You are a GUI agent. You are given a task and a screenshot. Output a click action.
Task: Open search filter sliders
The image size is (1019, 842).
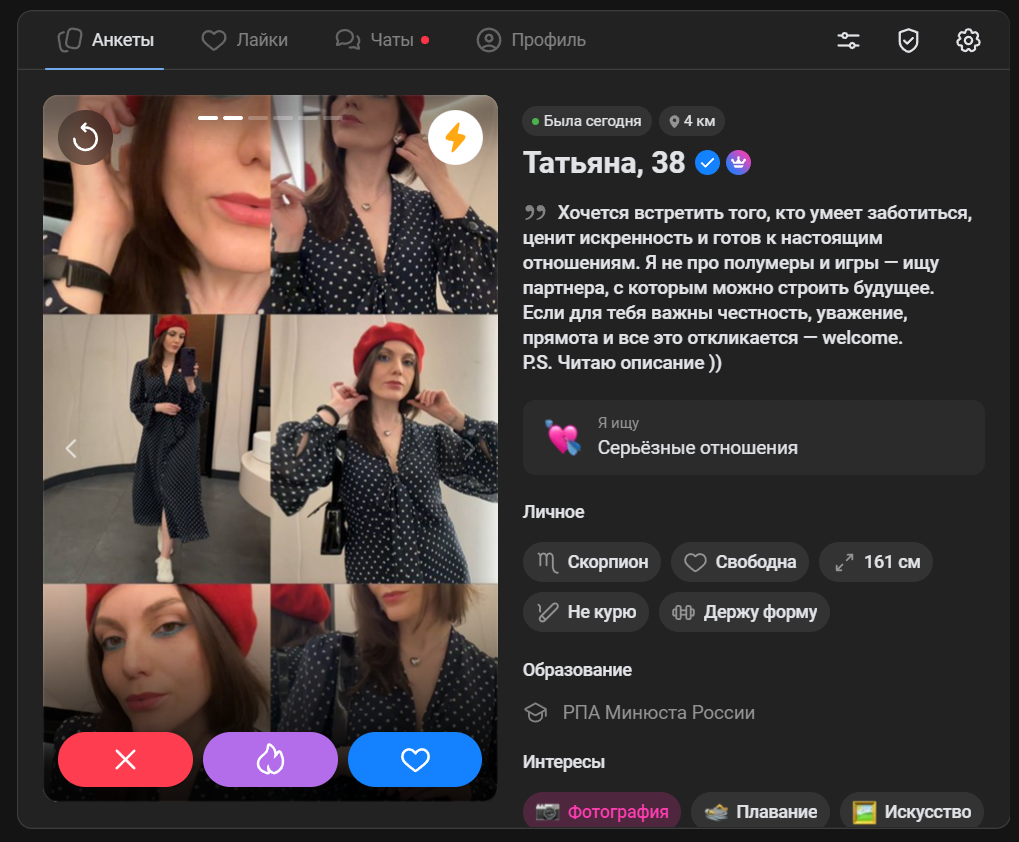(848, 40)
